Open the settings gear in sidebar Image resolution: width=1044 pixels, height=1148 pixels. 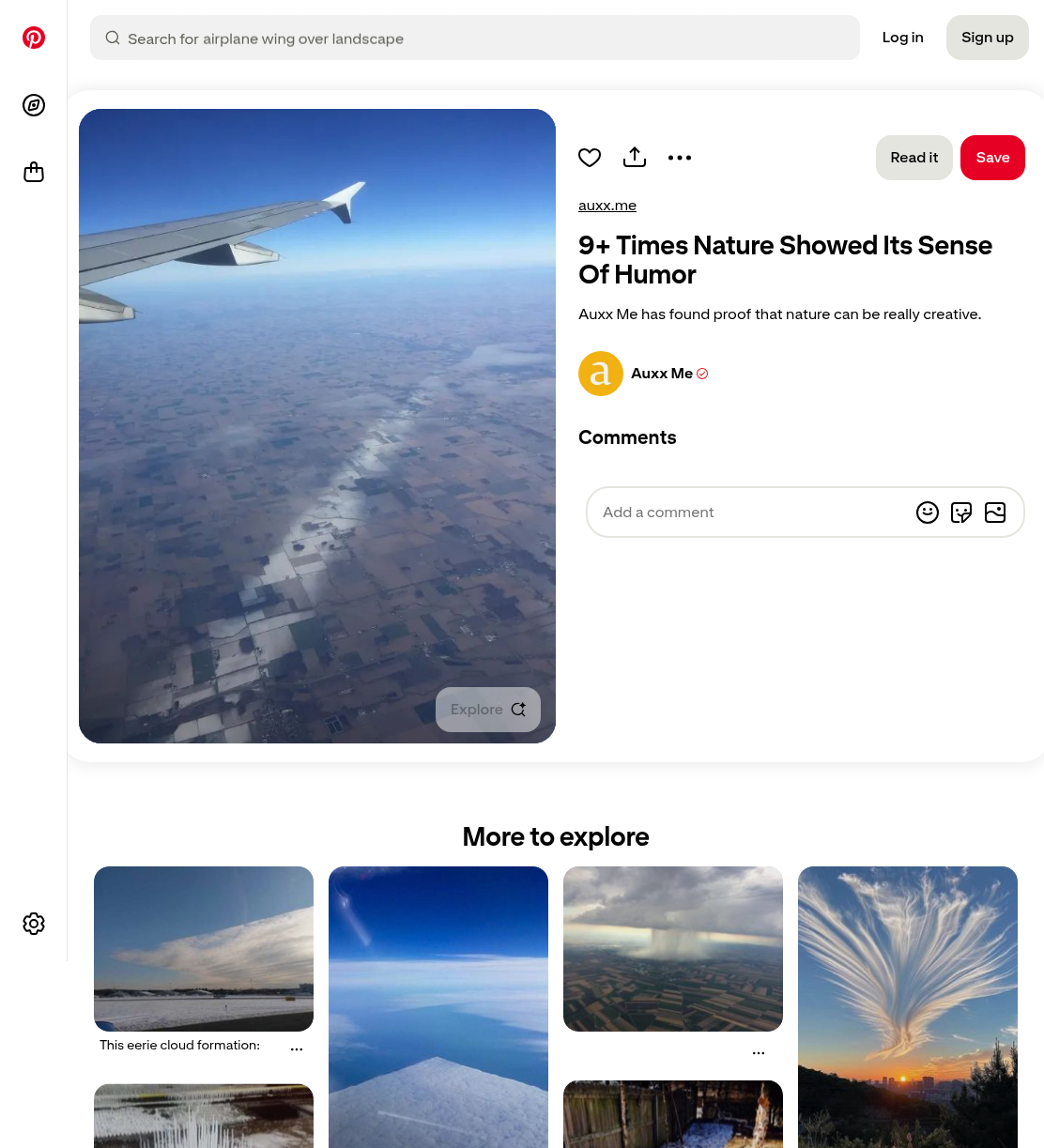34,924
